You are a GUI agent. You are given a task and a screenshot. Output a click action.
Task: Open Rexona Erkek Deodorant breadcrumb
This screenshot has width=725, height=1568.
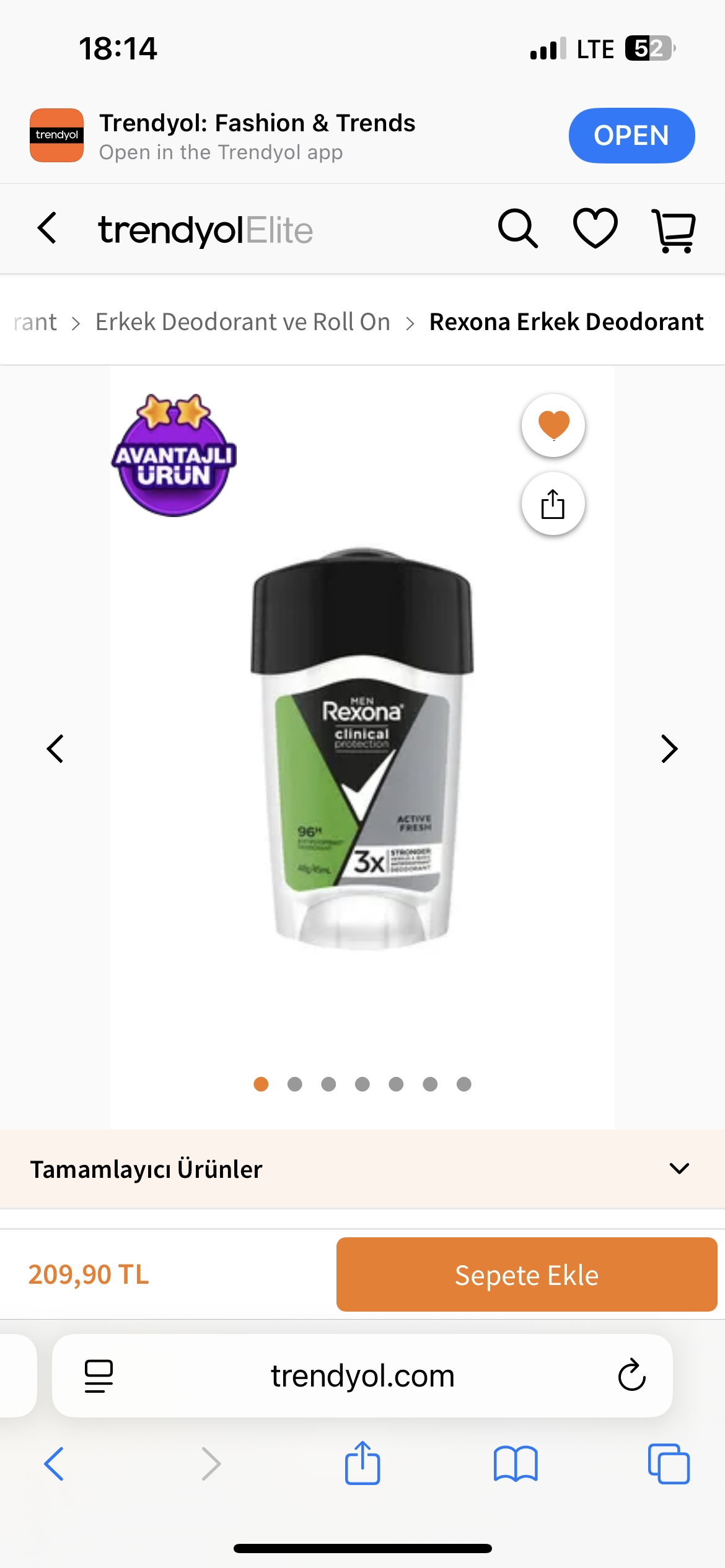pyautogui.click(x=566, y=322)
